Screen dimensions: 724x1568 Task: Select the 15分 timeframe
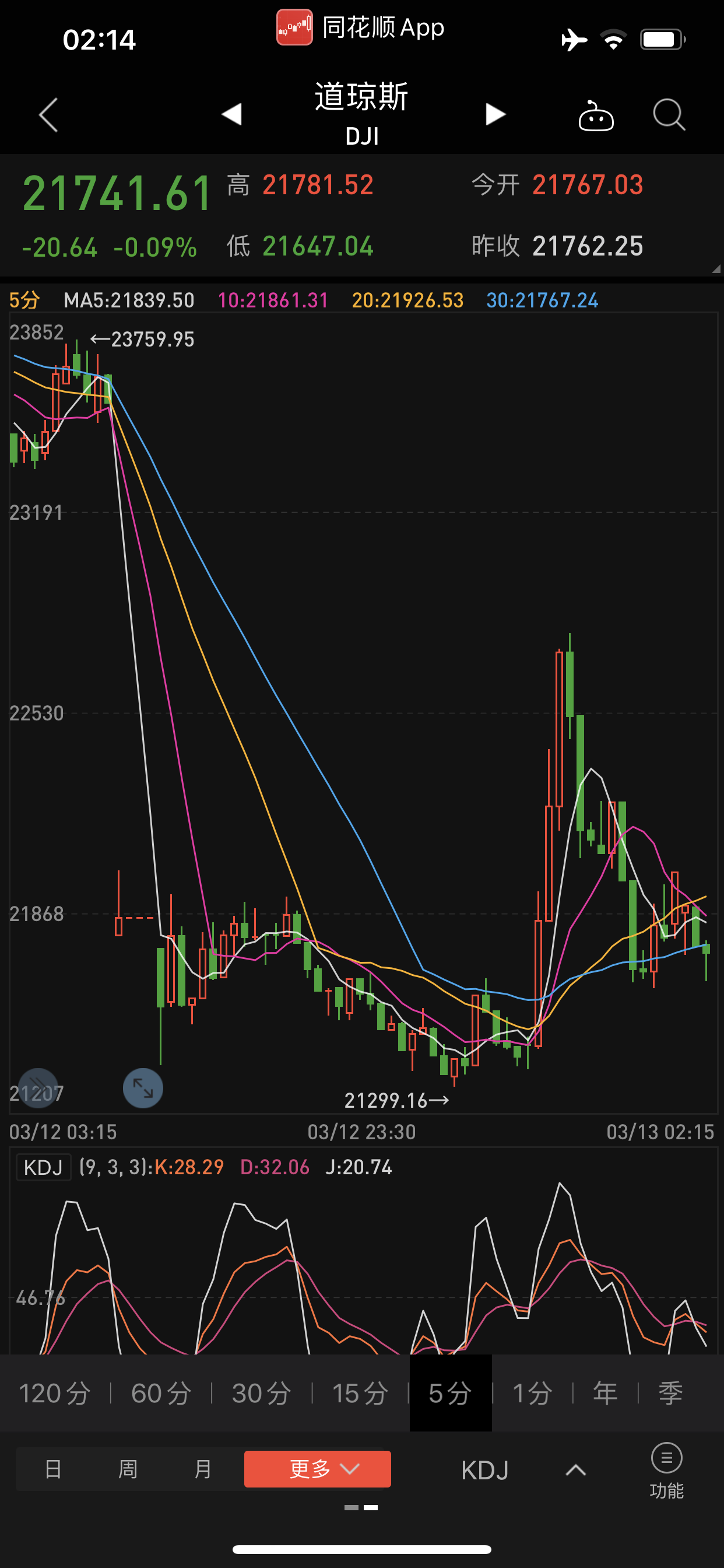(x=360, y=1394)
